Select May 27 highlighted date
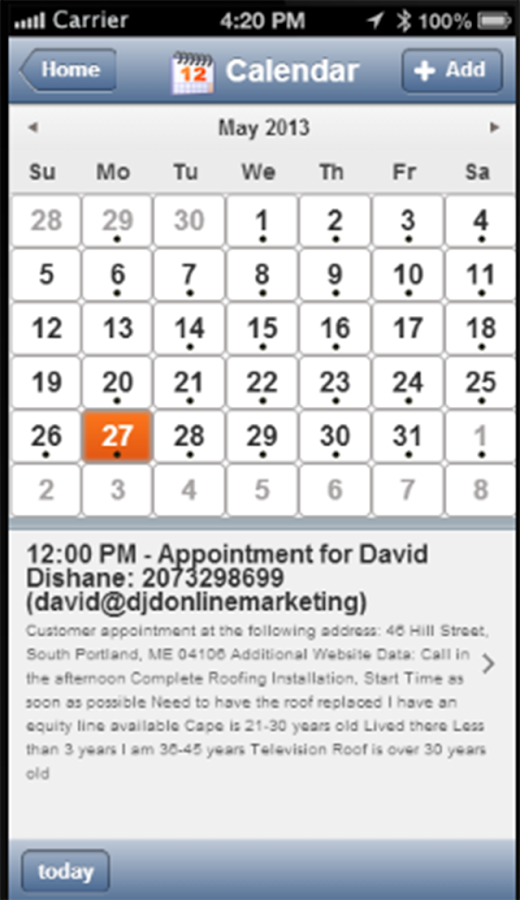The height and width of the screenshot is (900, 520). coord(117,437)
